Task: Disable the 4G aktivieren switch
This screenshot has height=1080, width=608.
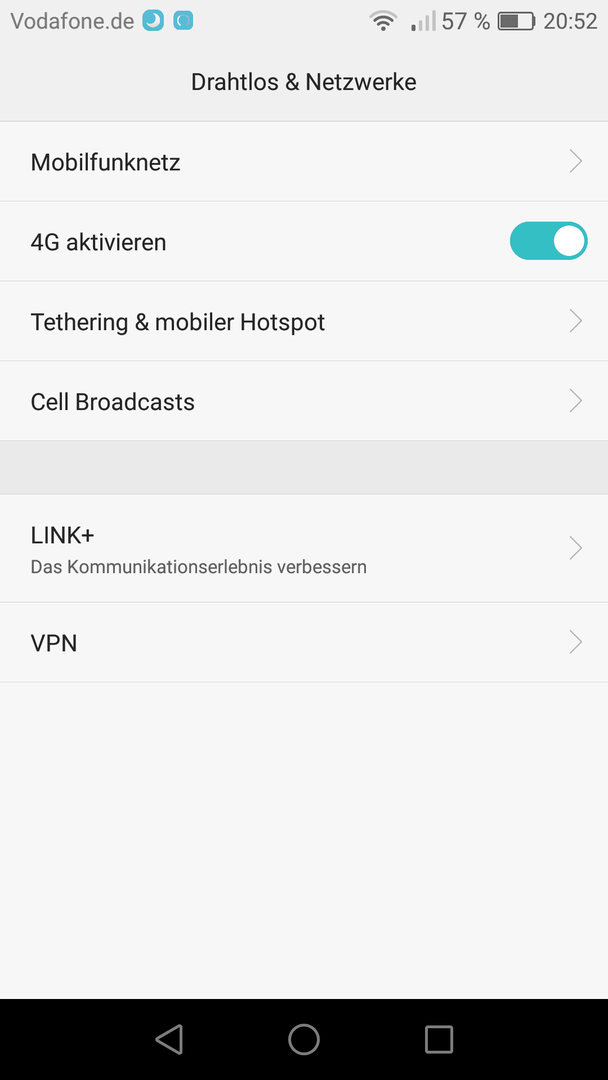Action: pos(548,241)
